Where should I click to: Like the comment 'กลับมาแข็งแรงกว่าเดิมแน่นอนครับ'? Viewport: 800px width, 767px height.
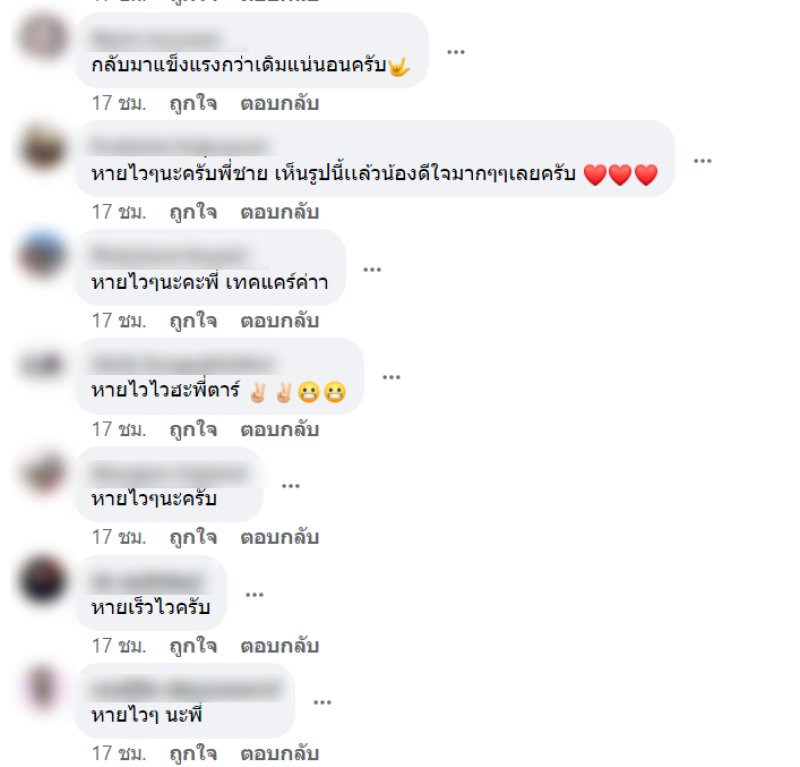tap(193, 103)
